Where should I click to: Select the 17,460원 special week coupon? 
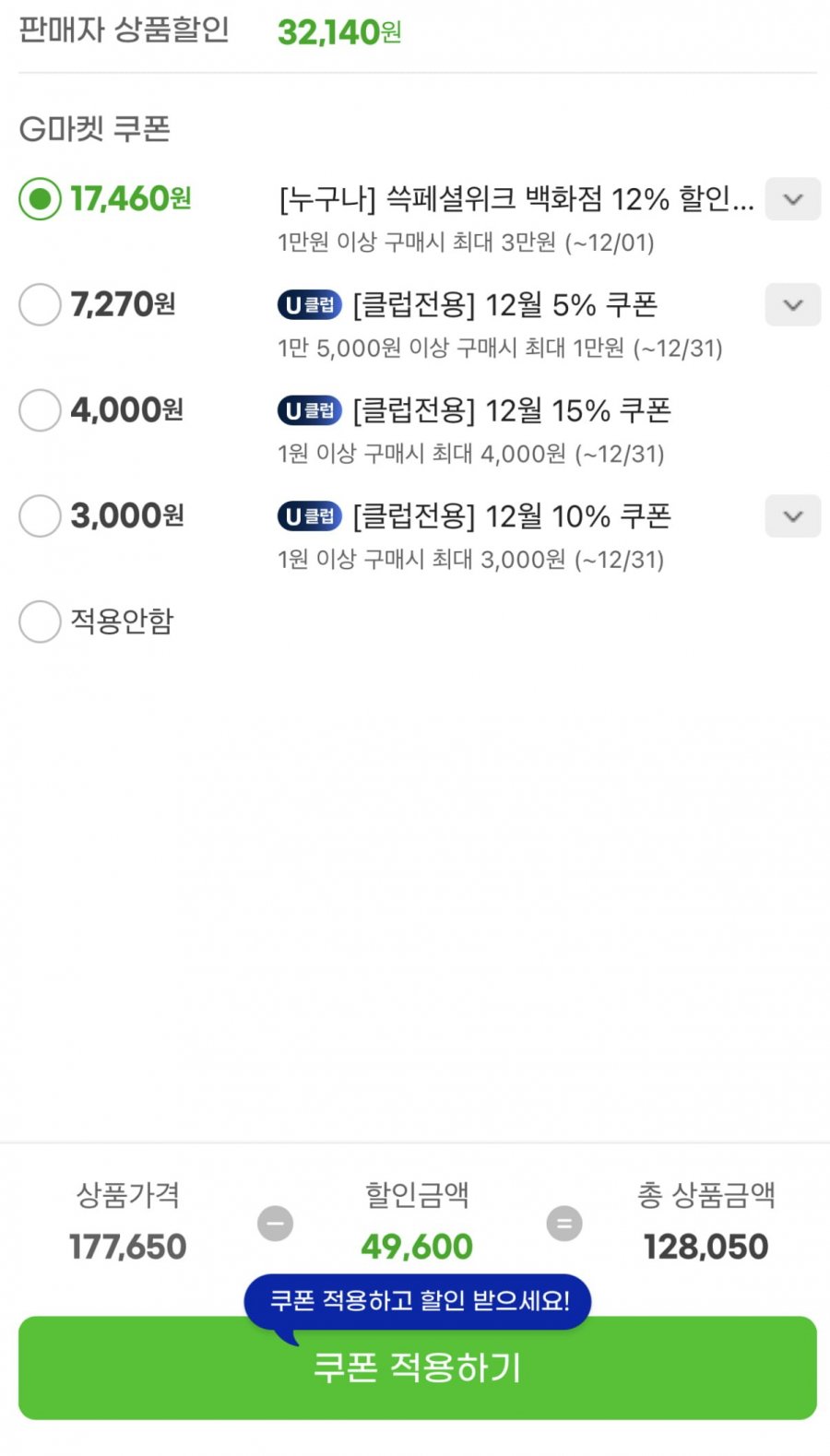pyautogui.click(x=40, y=198)
